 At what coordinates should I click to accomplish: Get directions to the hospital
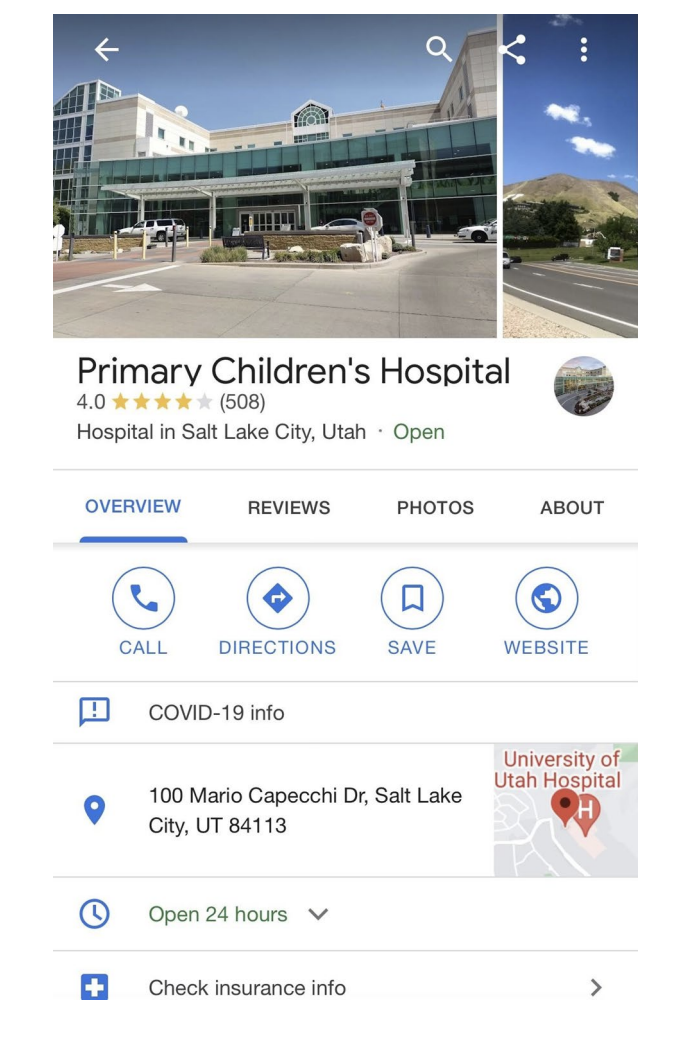pyautogui.click(x=277, y=611)
